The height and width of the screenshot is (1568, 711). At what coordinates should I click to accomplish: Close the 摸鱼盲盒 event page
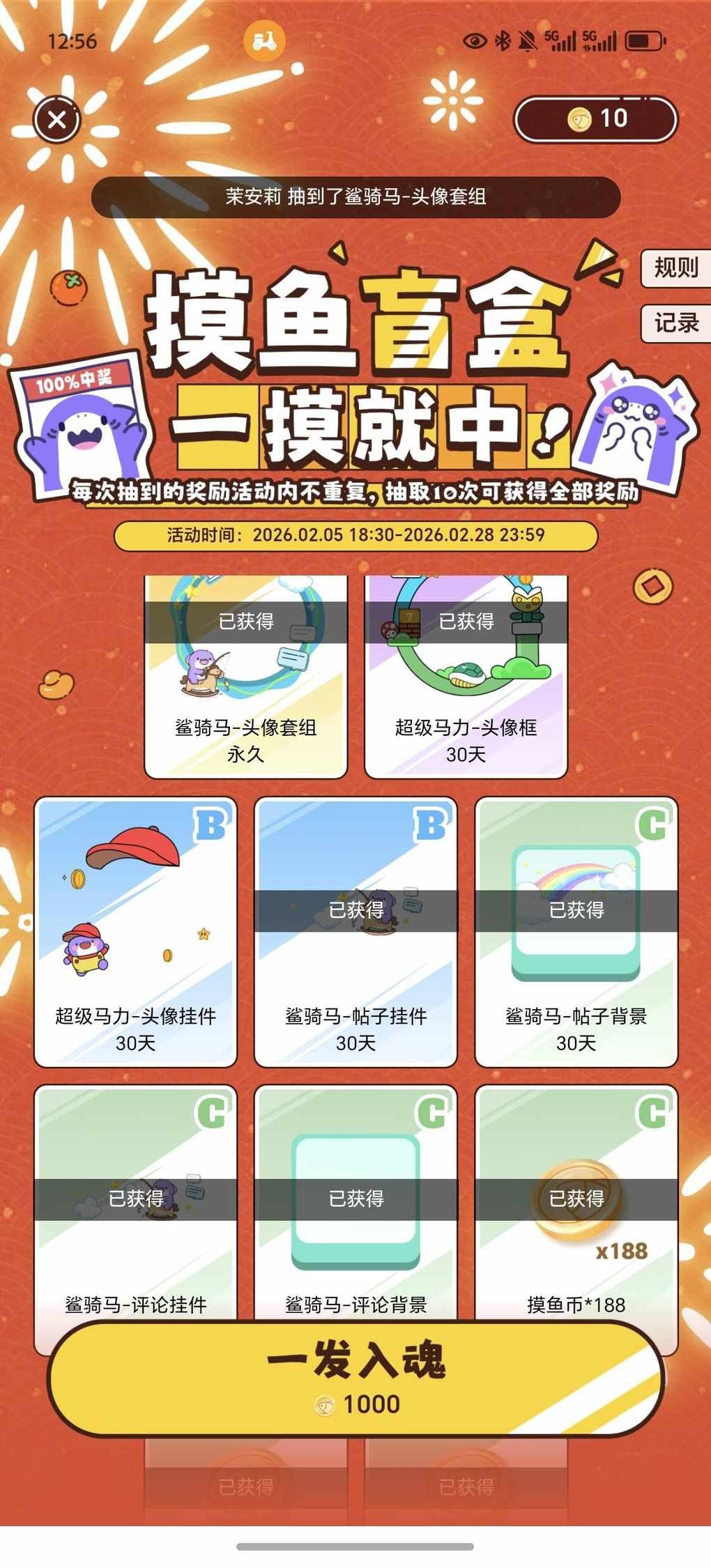coord(57,119)
